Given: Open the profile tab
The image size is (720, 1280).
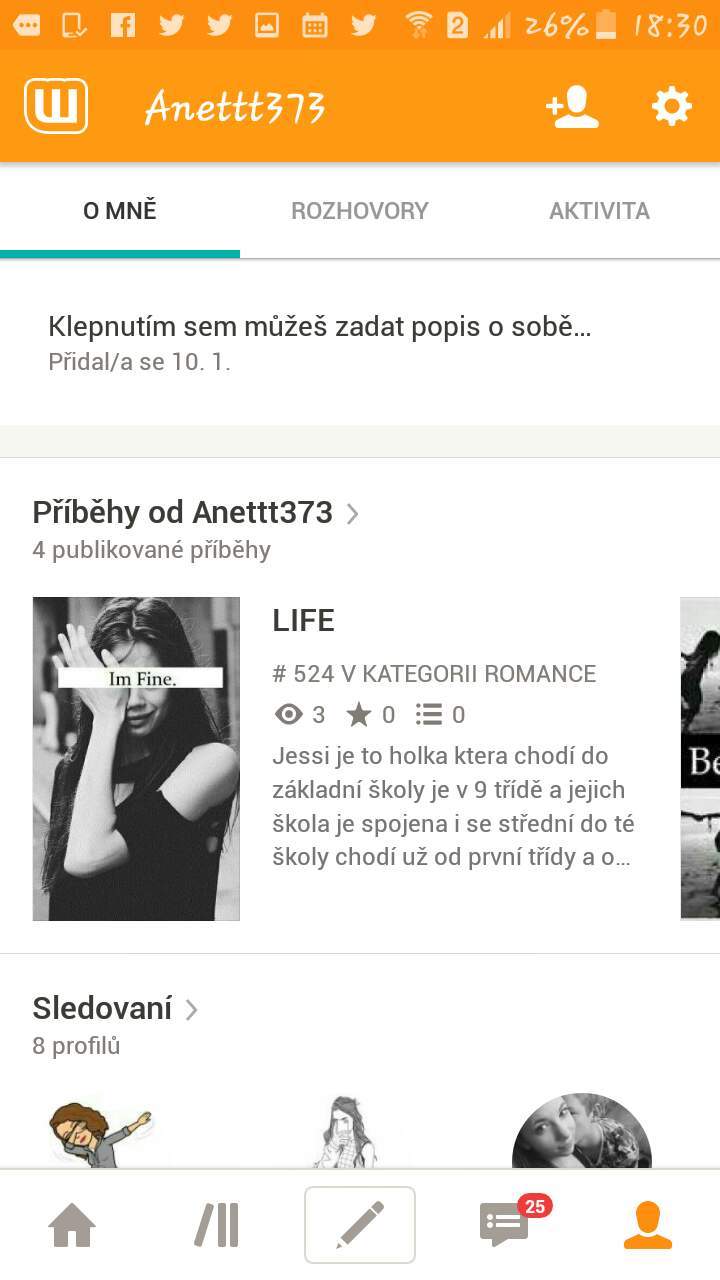Looking at the screenshot, I should (x=648, y=1225).
